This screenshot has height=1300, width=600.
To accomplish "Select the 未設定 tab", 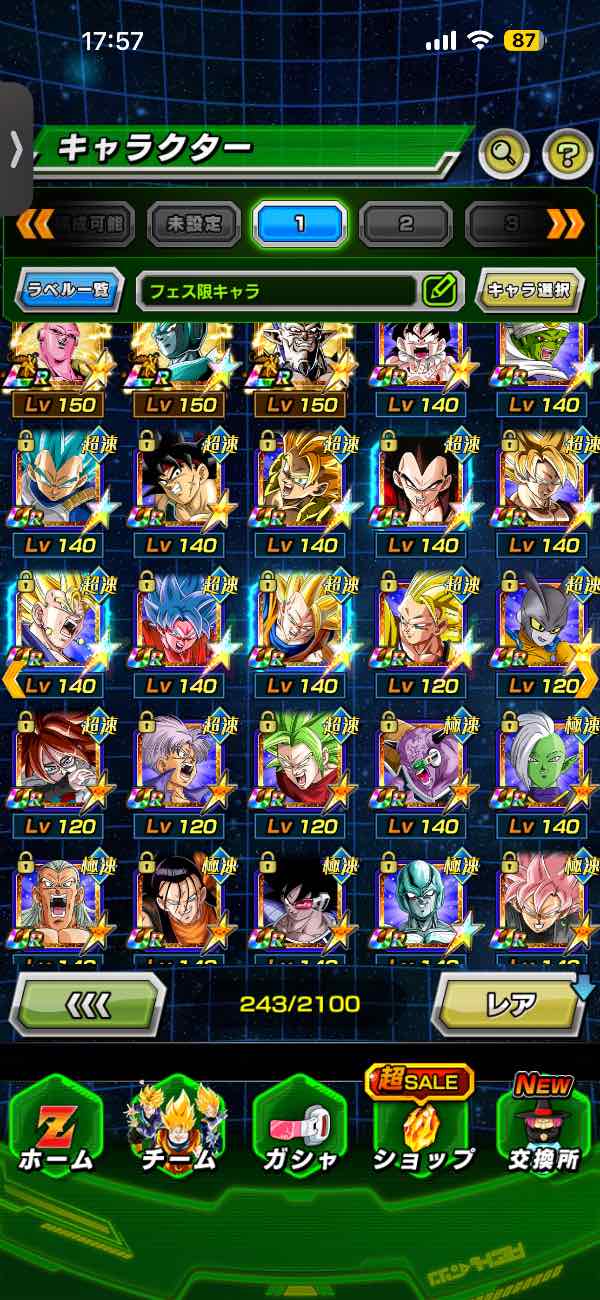I will 194,223.
